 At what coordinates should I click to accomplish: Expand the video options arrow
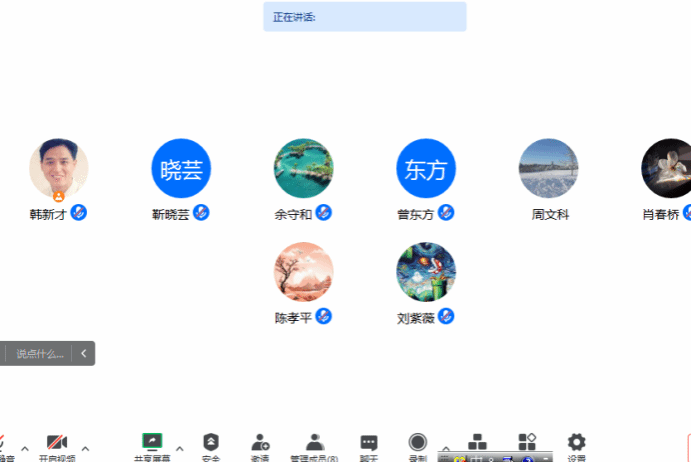(85, 447)
